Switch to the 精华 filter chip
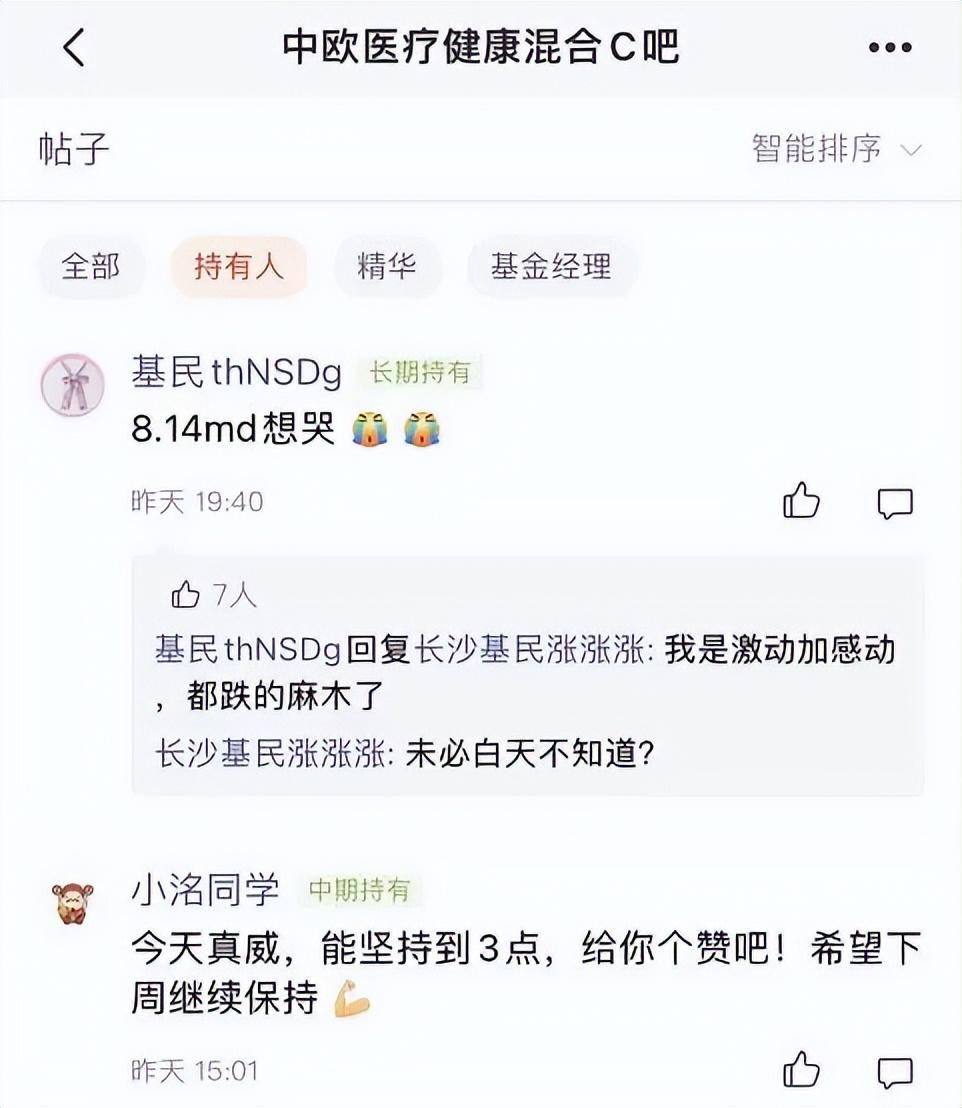Viewport: 962px width, 1108px height. pyautogui.click(x=386, y=266)
